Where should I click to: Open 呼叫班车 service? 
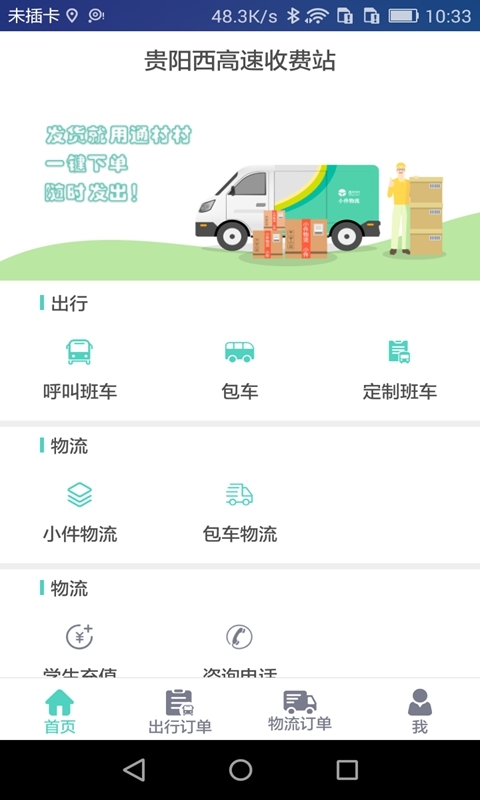[80, 369]
